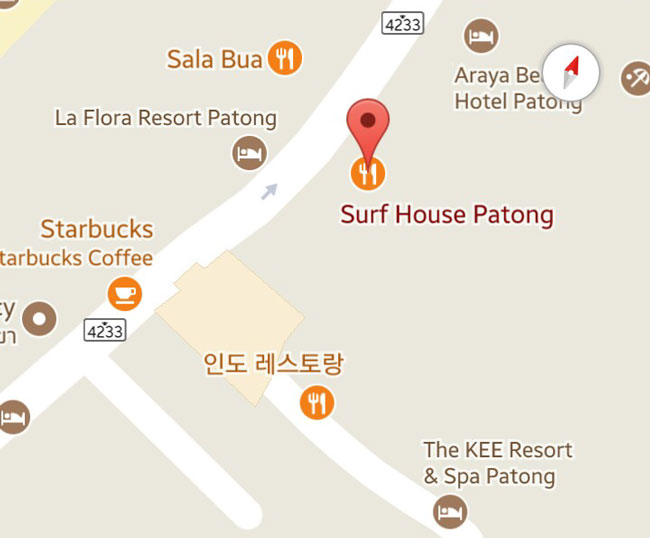Select the Starbucks coffee marker

pos(125,293)
